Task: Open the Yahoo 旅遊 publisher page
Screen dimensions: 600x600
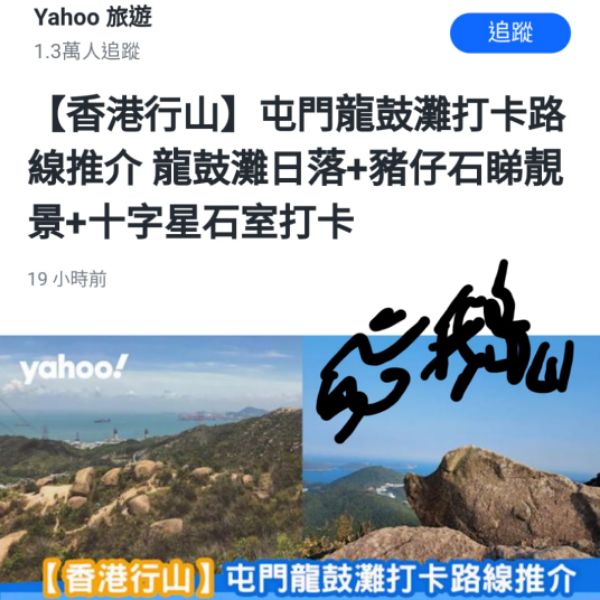Action: [x=92, y=19]
